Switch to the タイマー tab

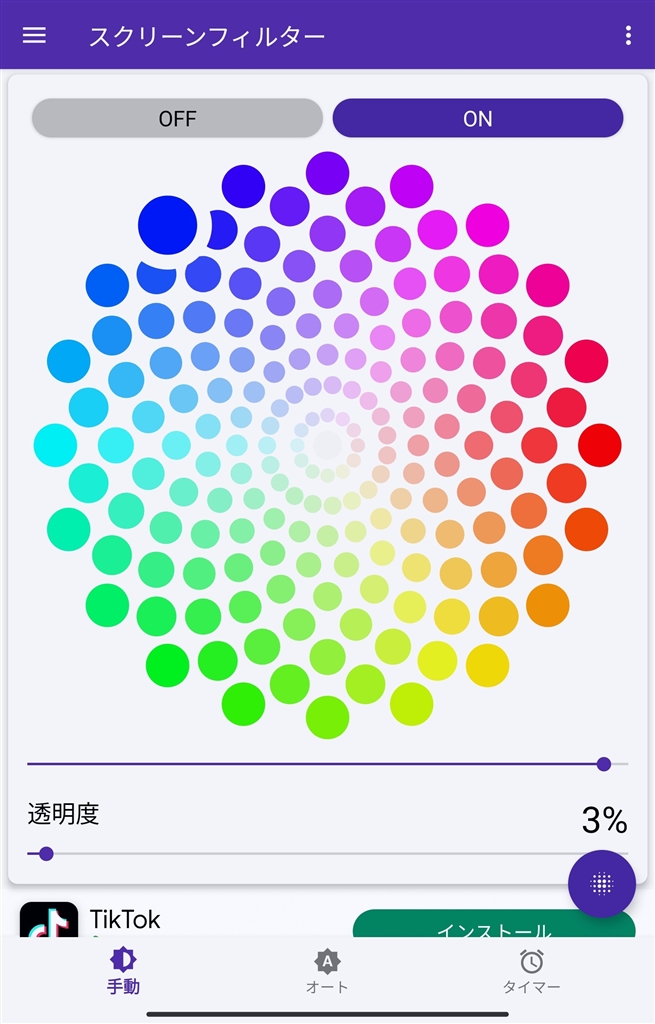pos(531,972)
